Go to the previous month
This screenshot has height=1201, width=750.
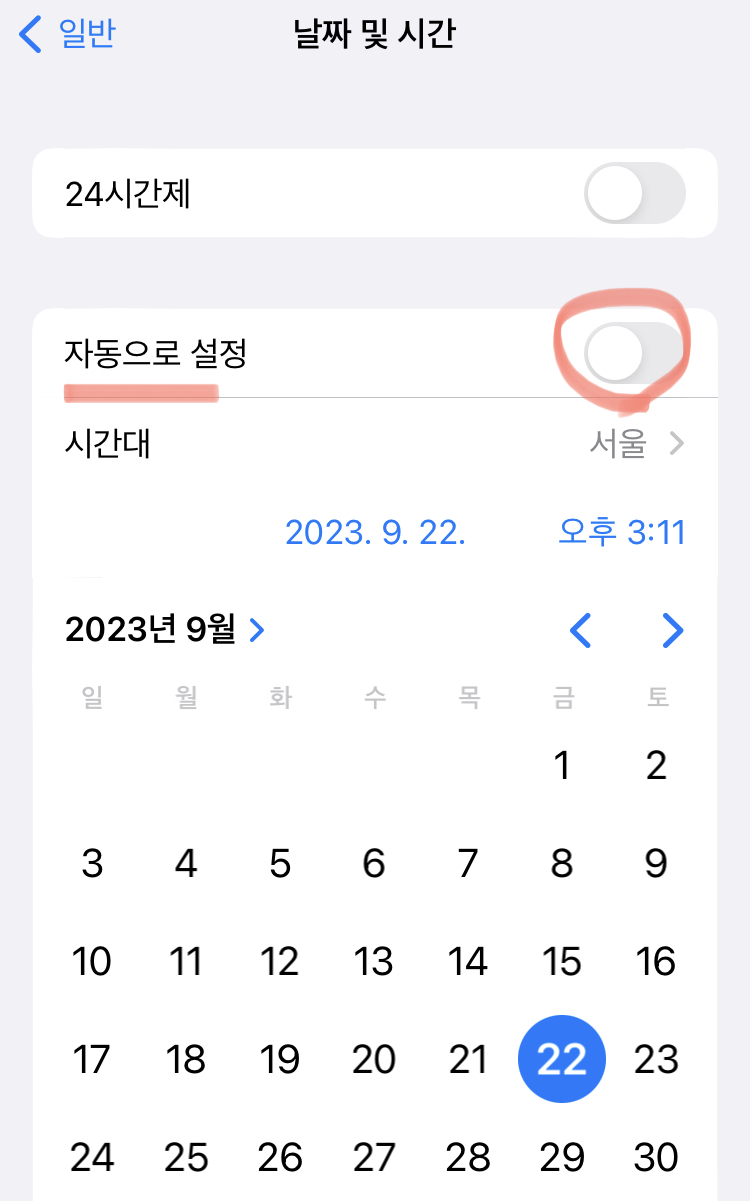tap(581, 630)
